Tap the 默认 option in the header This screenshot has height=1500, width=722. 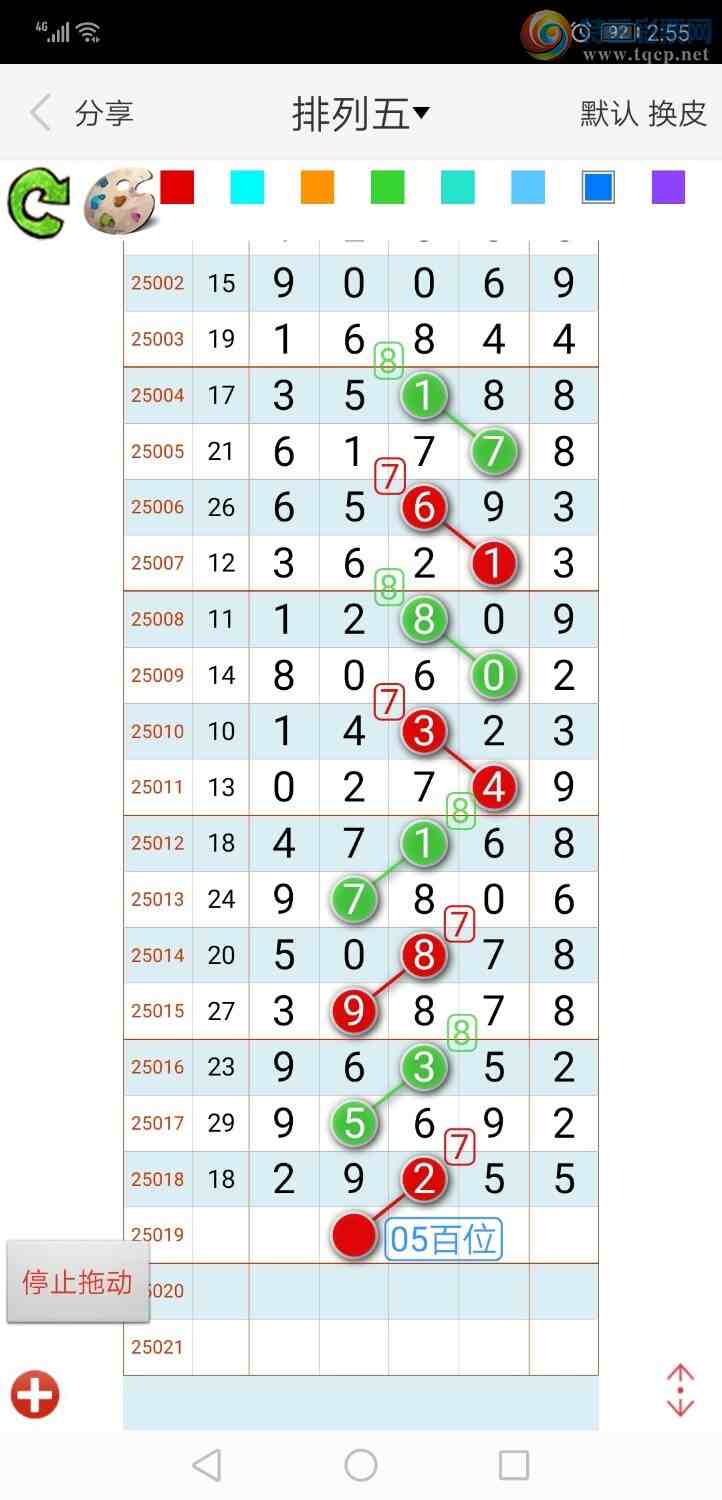coord(609,113)
